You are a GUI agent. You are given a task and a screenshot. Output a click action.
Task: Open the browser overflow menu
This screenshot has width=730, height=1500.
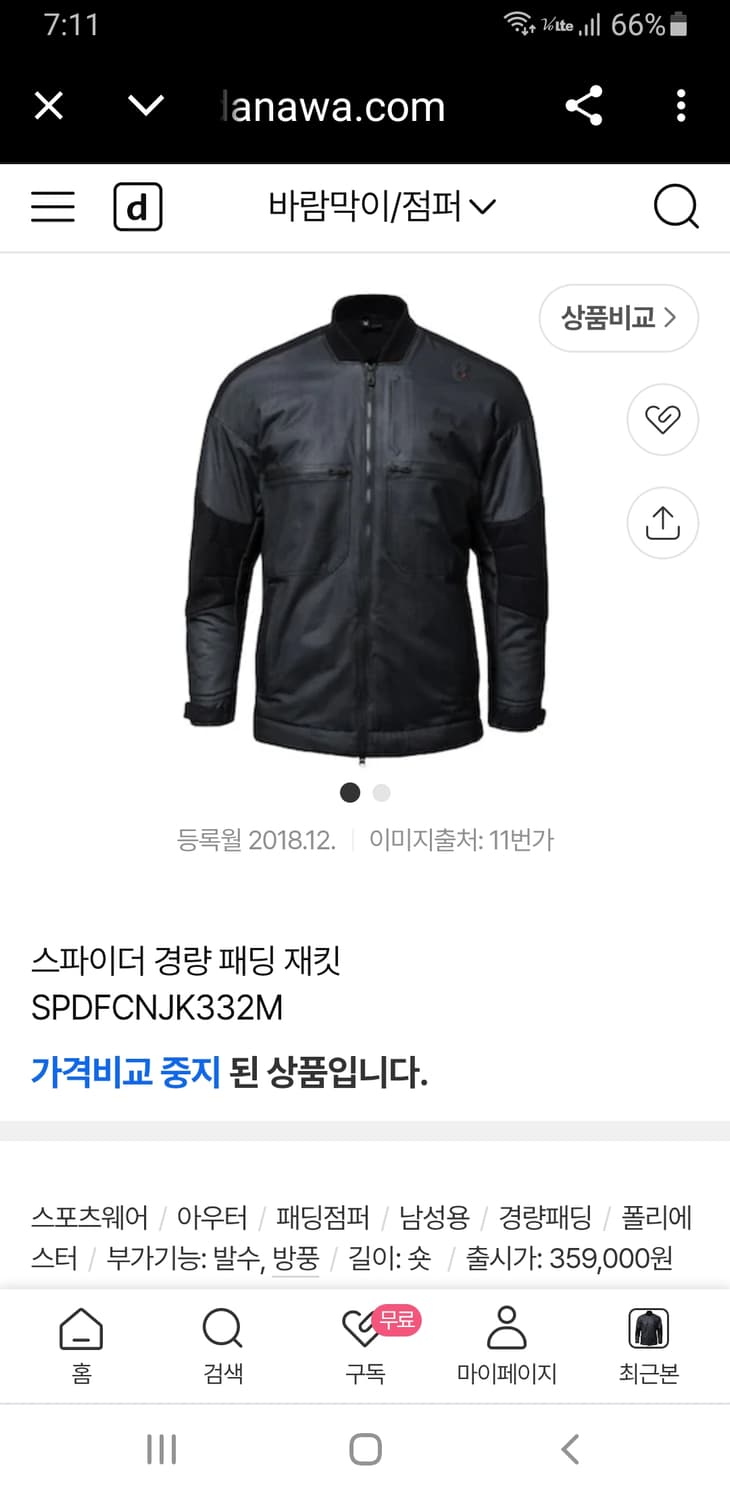(681, 106)
